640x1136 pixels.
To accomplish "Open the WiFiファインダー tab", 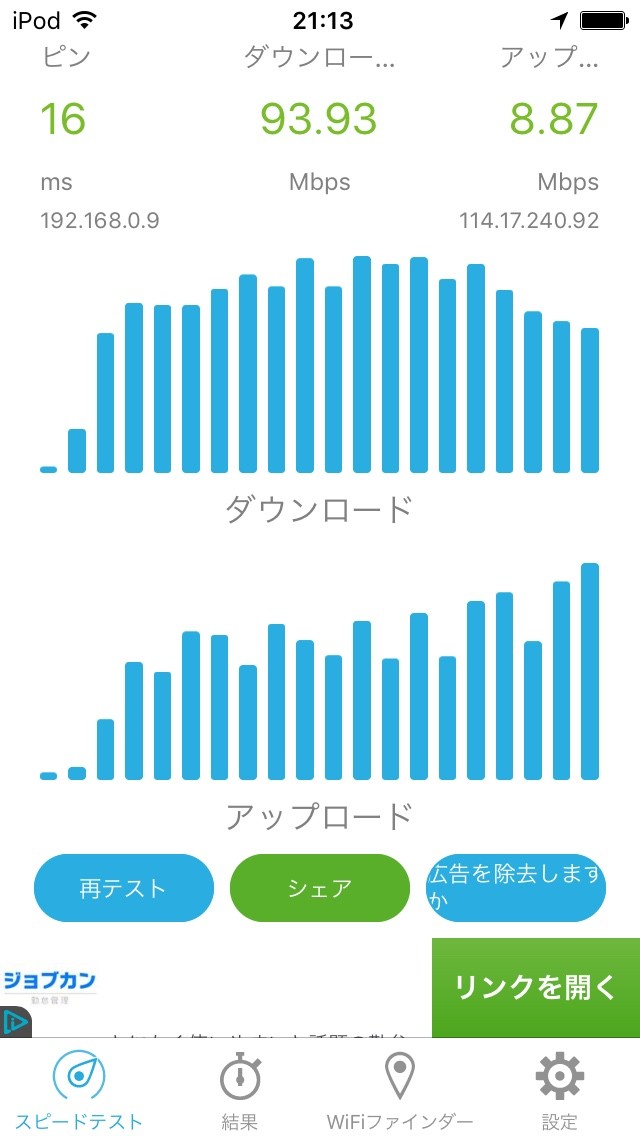I will pos(400,1091).
